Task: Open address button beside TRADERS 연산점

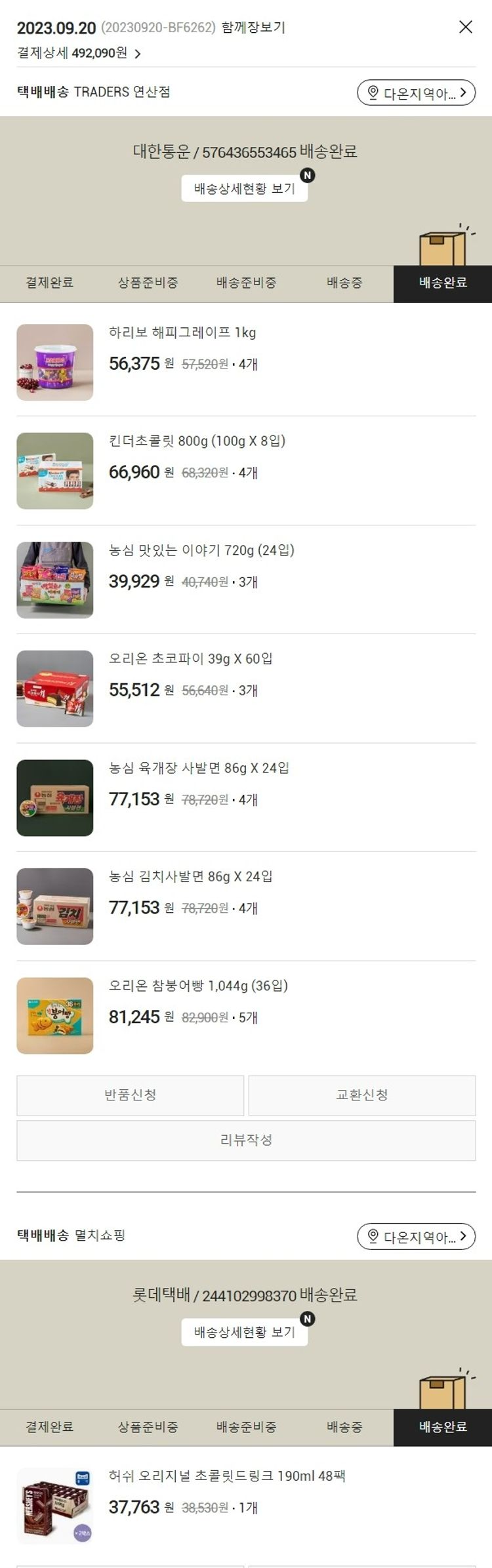Action: 416,93
